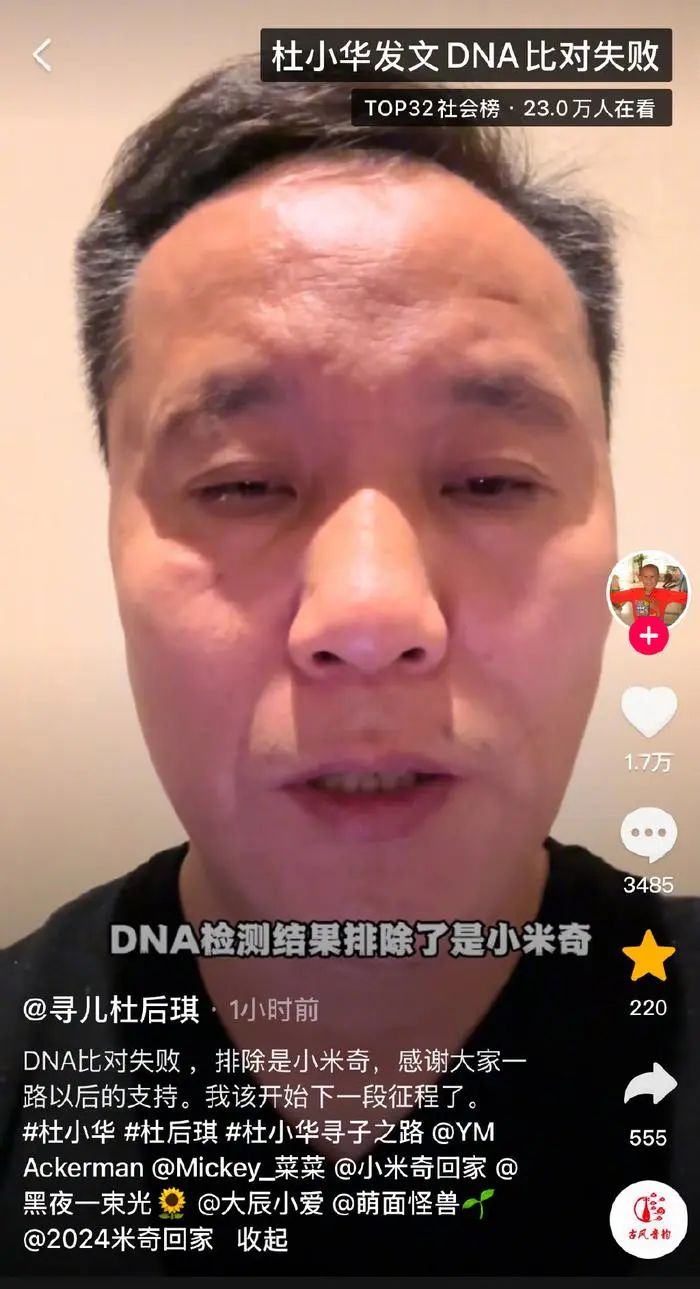Open @寻儿杜后琪's profile name

[111, 1009]
